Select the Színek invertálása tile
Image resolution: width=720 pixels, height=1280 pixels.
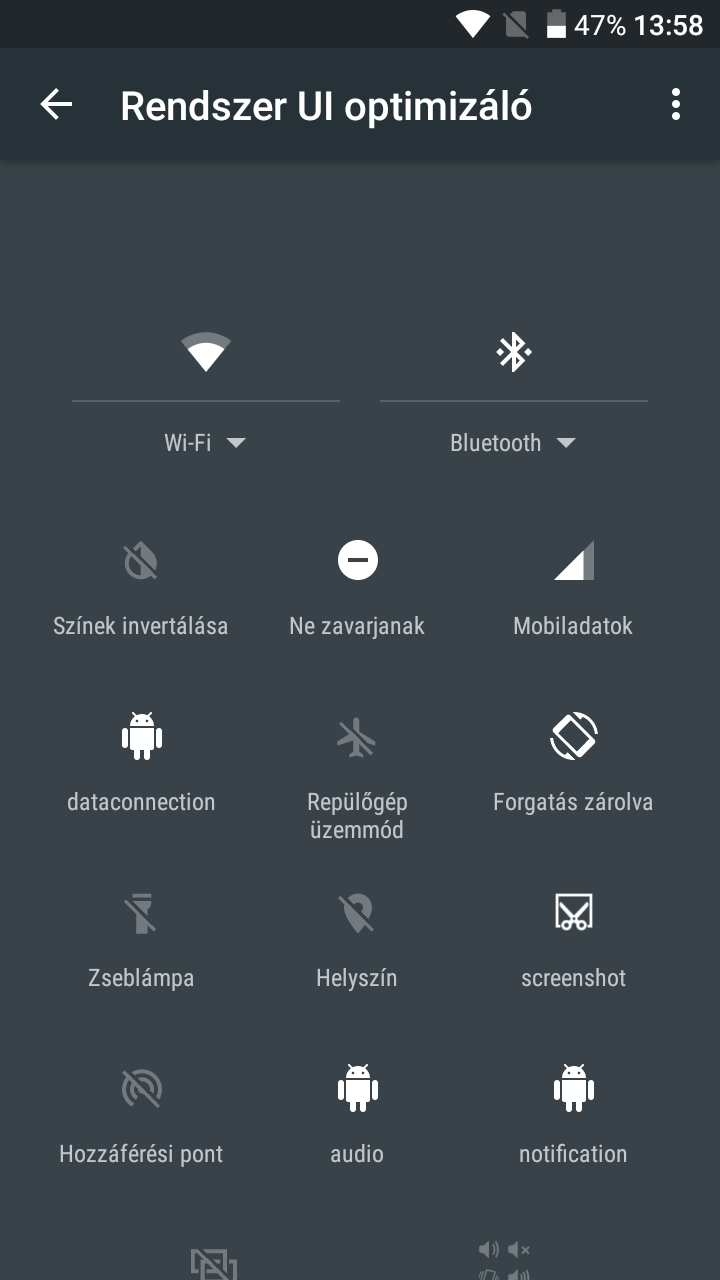[141, 585]
